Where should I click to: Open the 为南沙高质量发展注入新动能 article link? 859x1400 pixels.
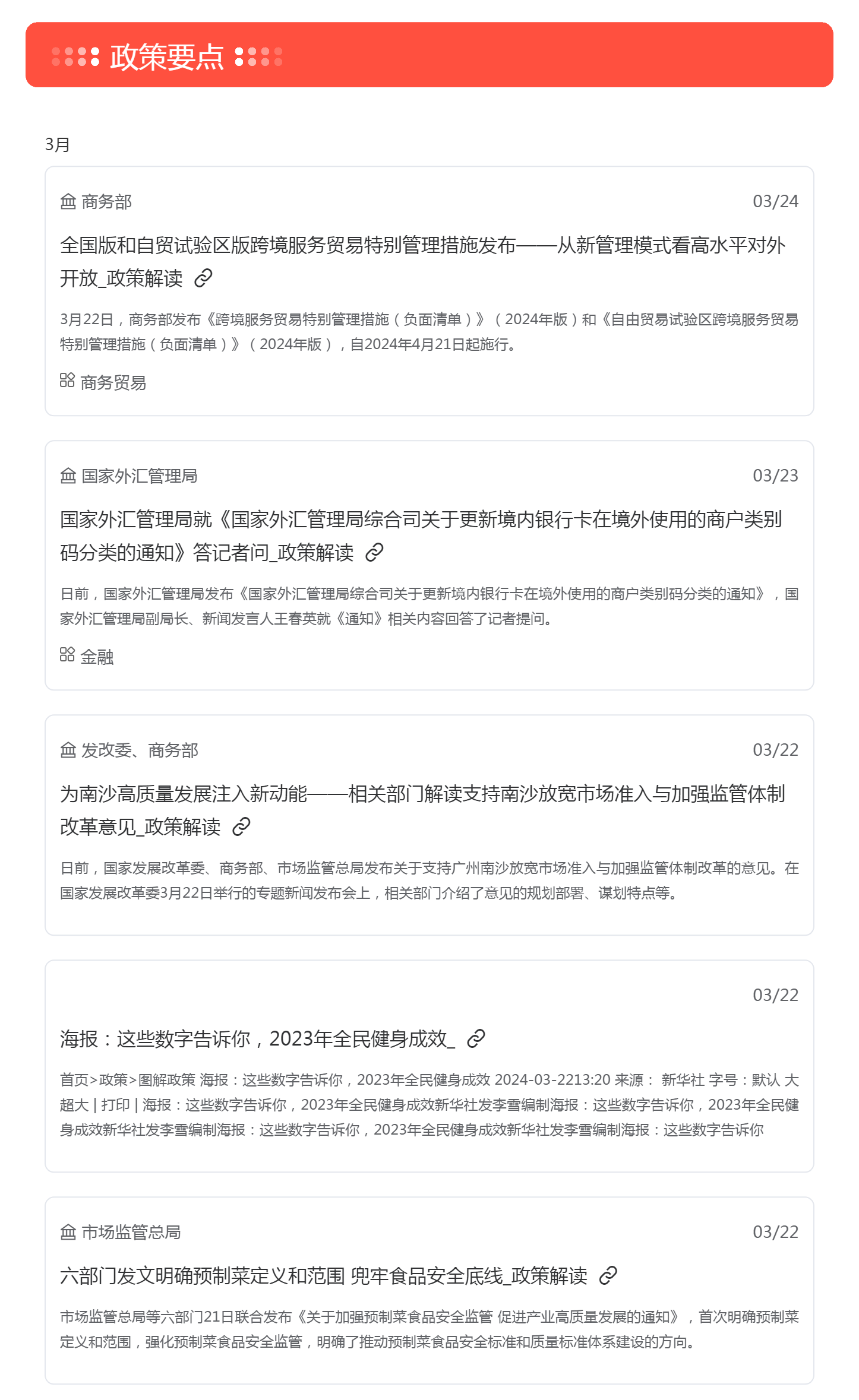click(241, 826)
